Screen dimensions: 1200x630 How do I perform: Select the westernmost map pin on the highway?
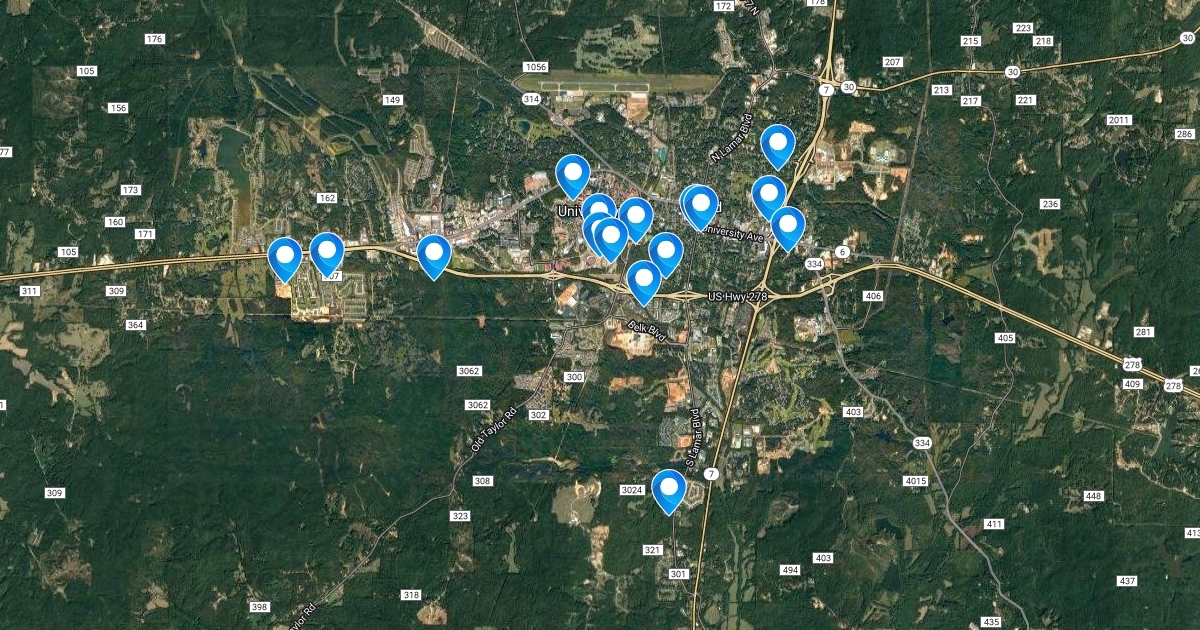tap(285, 257)
